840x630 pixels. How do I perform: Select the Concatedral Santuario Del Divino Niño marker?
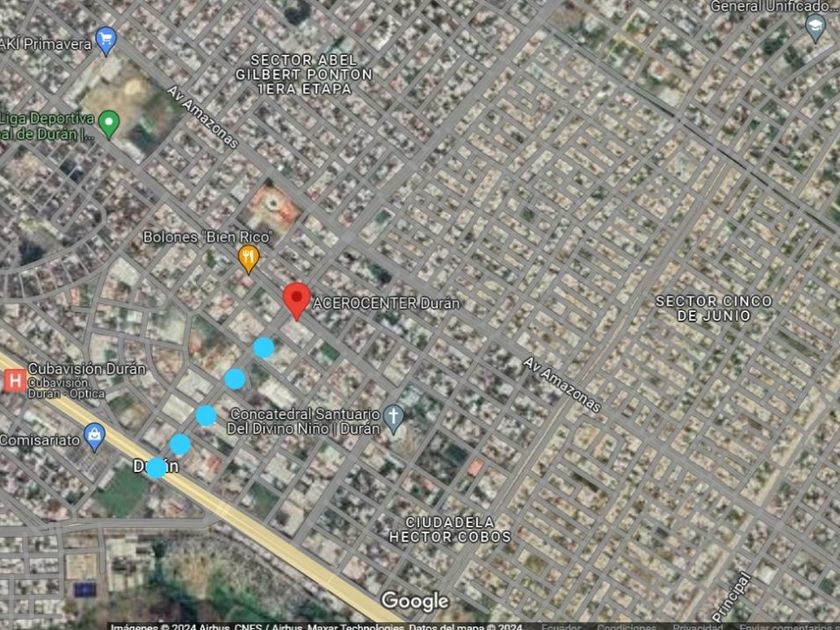pos(394,419)
